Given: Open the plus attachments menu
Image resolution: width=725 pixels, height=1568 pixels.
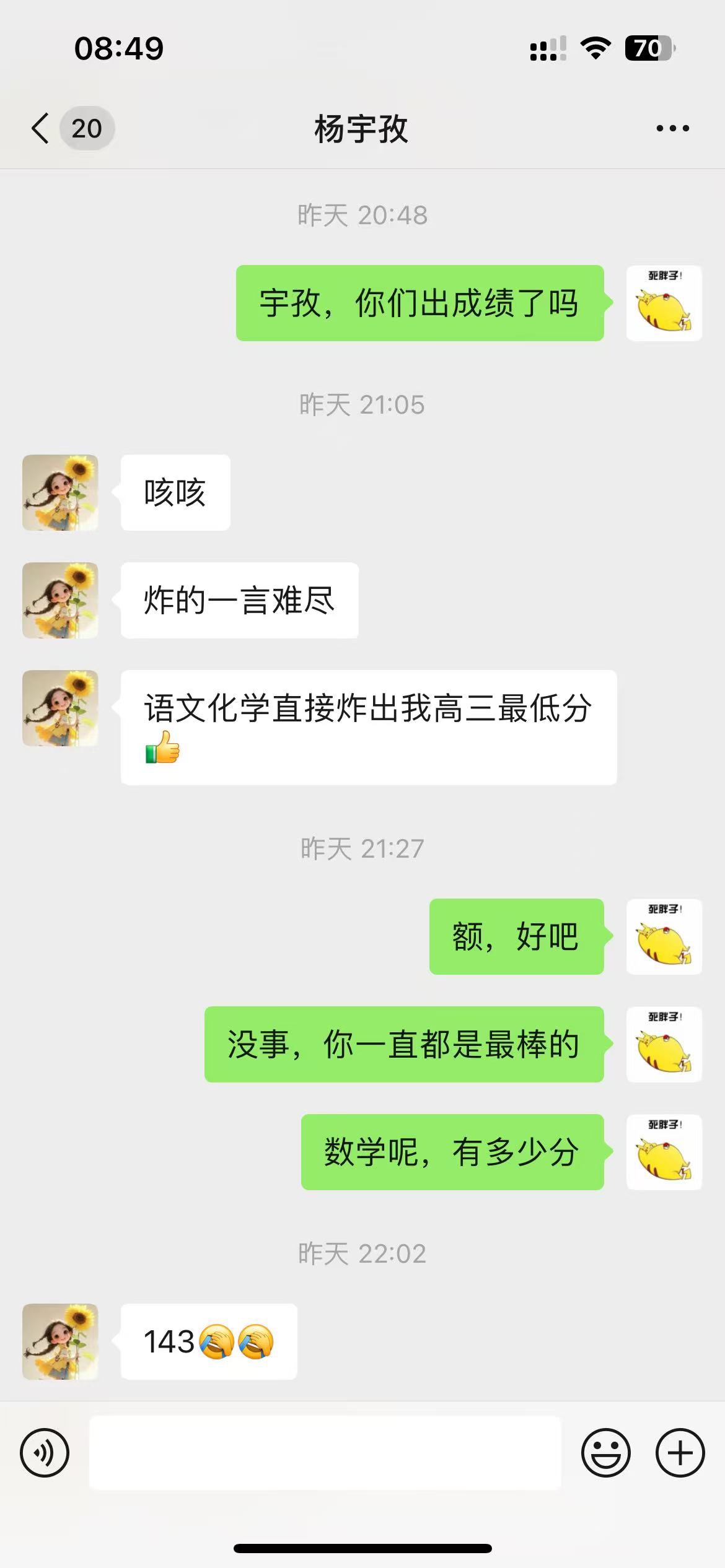Looking at the screenshot, I should 680,1453.
